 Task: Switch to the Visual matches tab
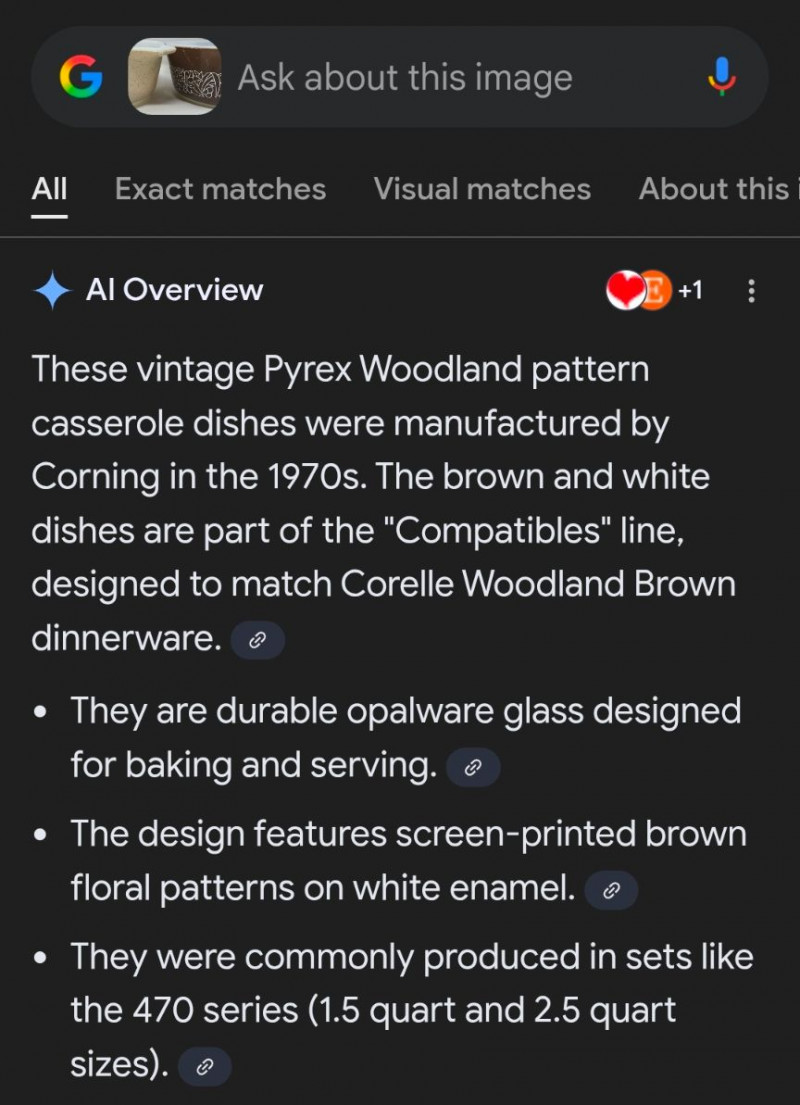pos(482,189)
